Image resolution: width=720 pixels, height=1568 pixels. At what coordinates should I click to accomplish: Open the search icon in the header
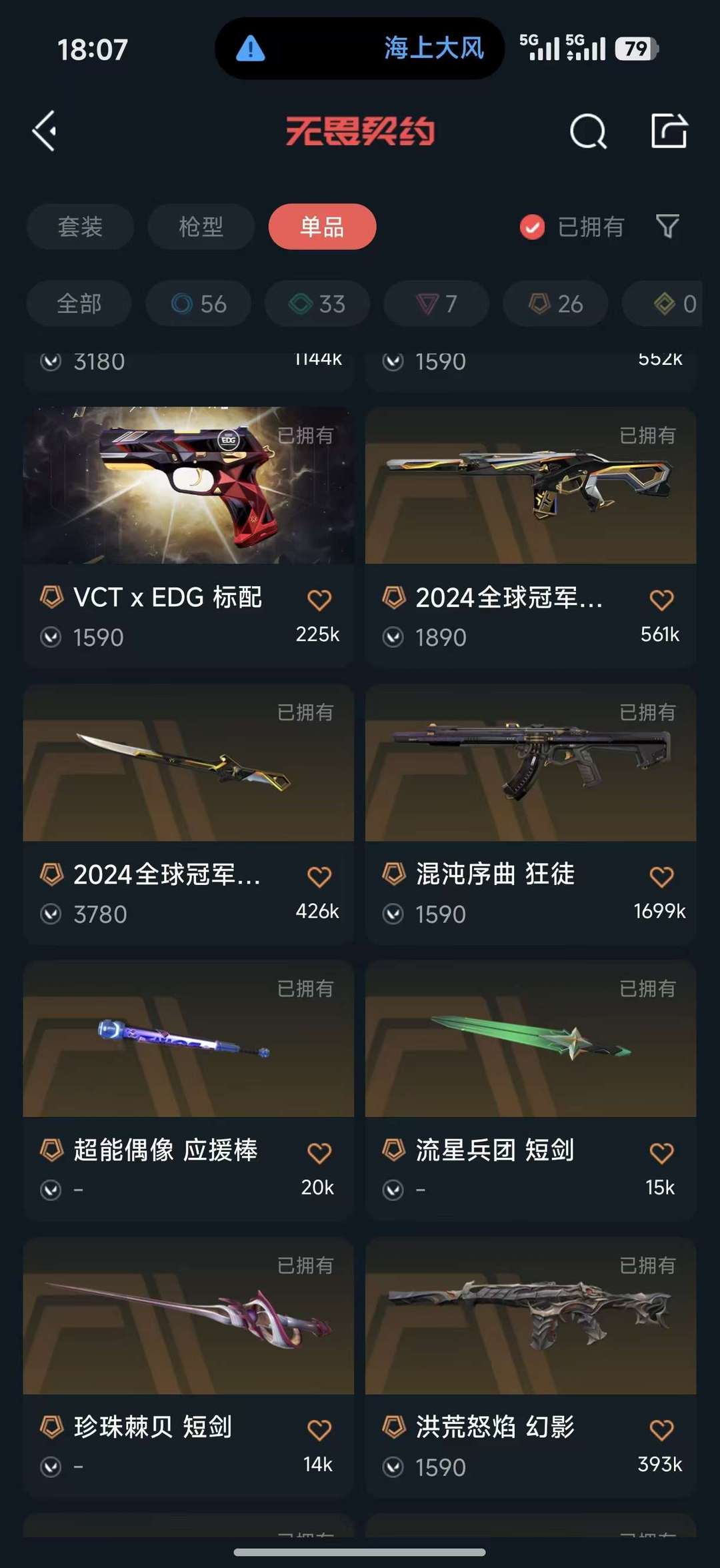coord(588,131)
